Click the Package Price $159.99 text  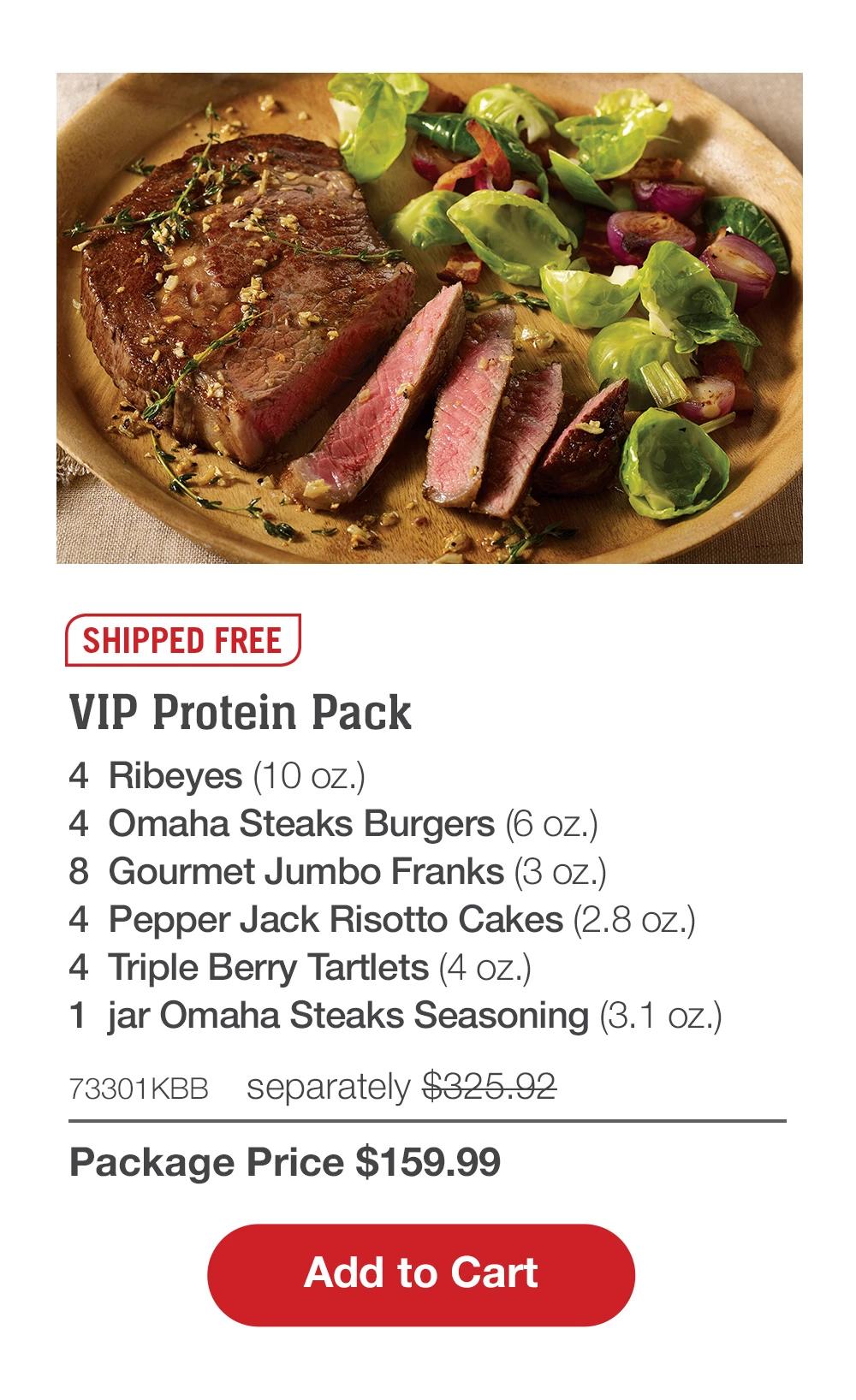tap(287, 1161)
